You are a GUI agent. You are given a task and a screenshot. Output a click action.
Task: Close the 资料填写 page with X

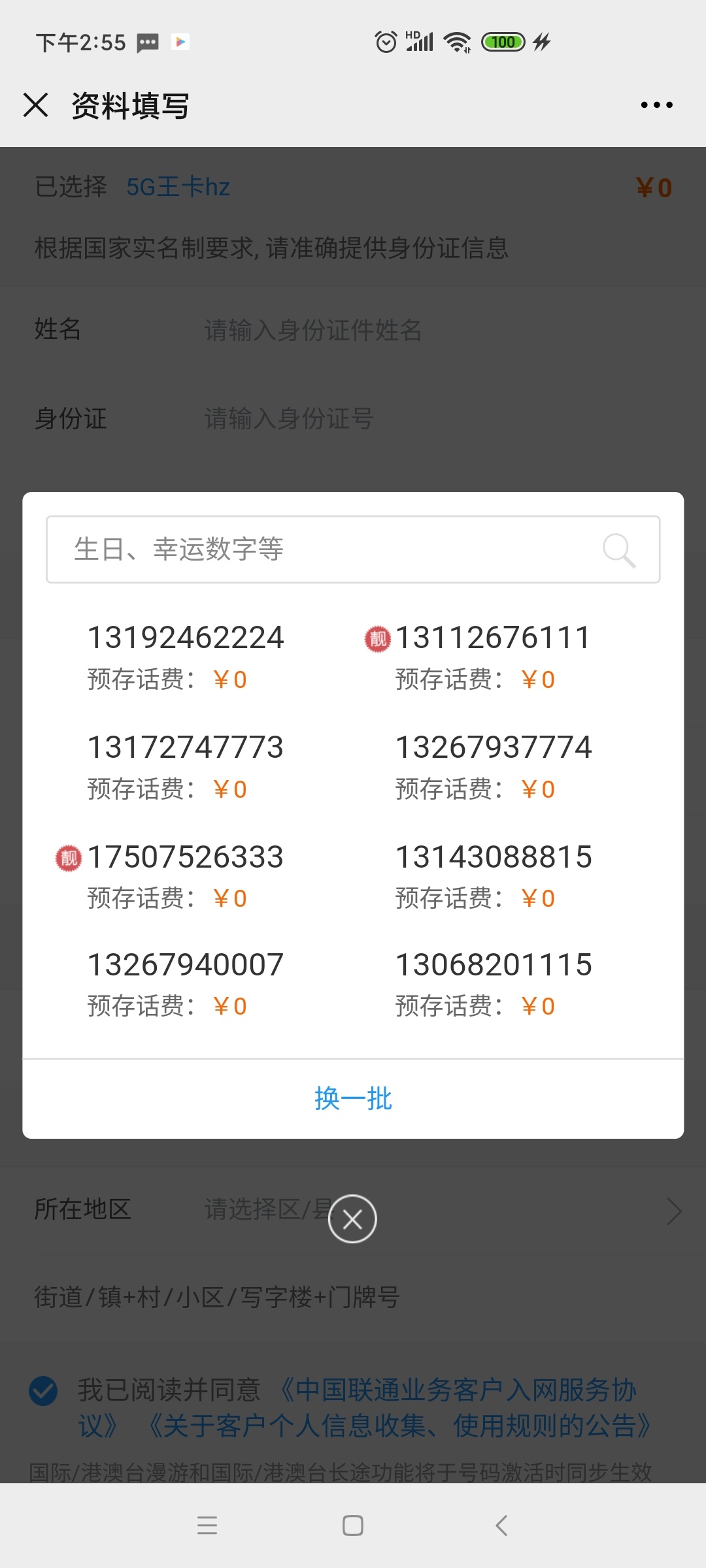(35, 105)
